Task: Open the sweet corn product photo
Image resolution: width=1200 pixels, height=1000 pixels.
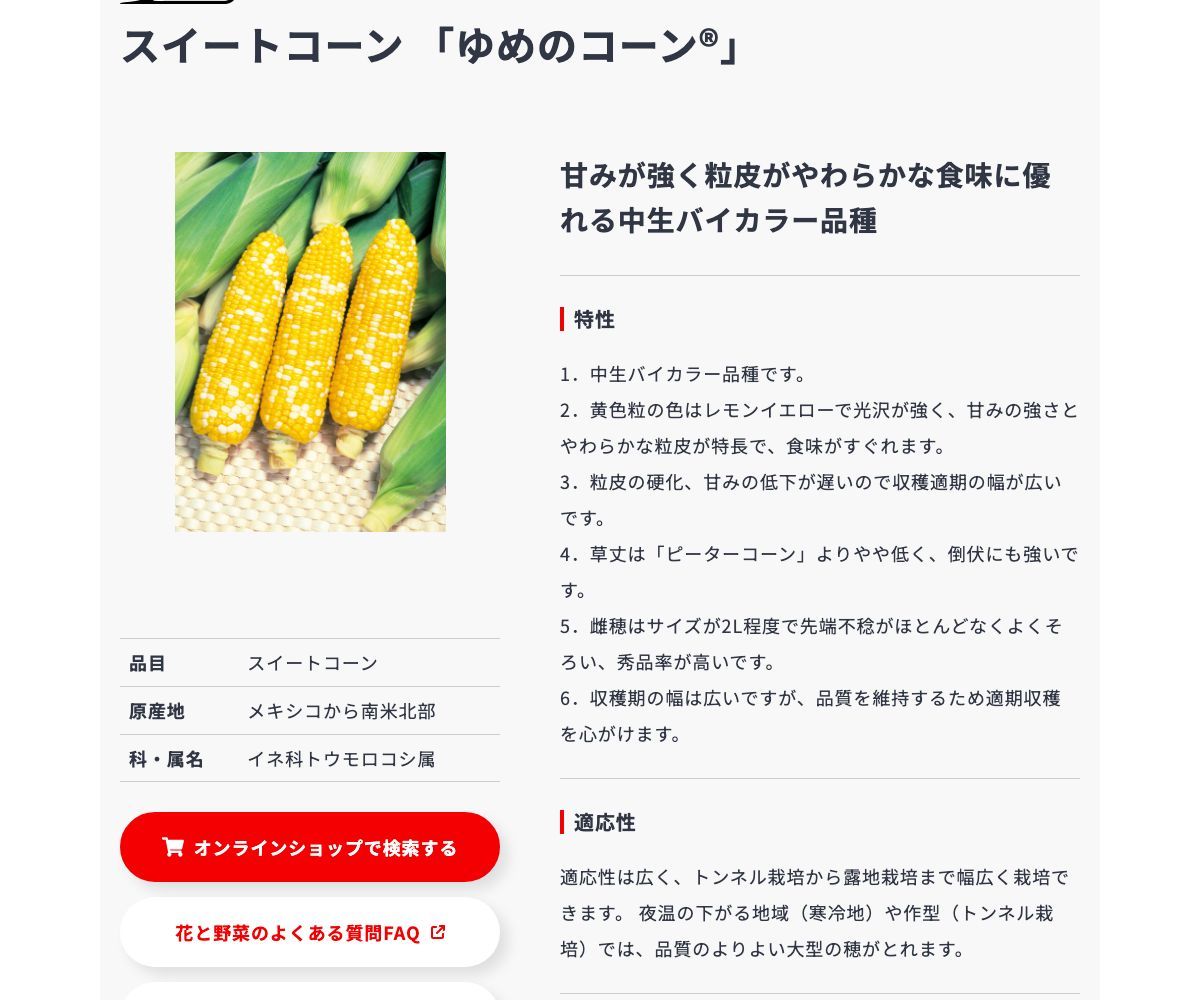Action: tap(310, 342)
